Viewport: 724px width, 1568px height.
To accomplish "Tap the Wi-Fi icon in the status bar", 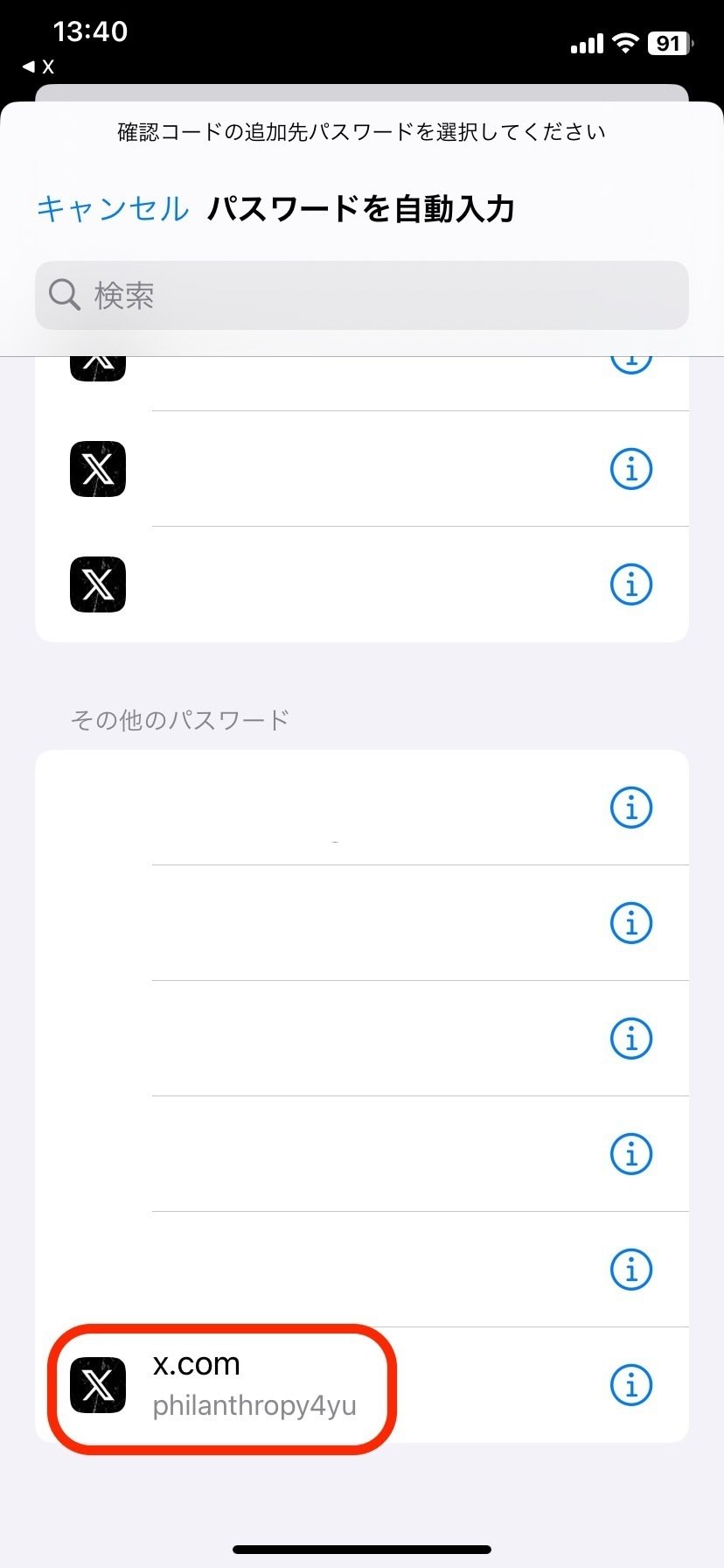I will point(623,43).
